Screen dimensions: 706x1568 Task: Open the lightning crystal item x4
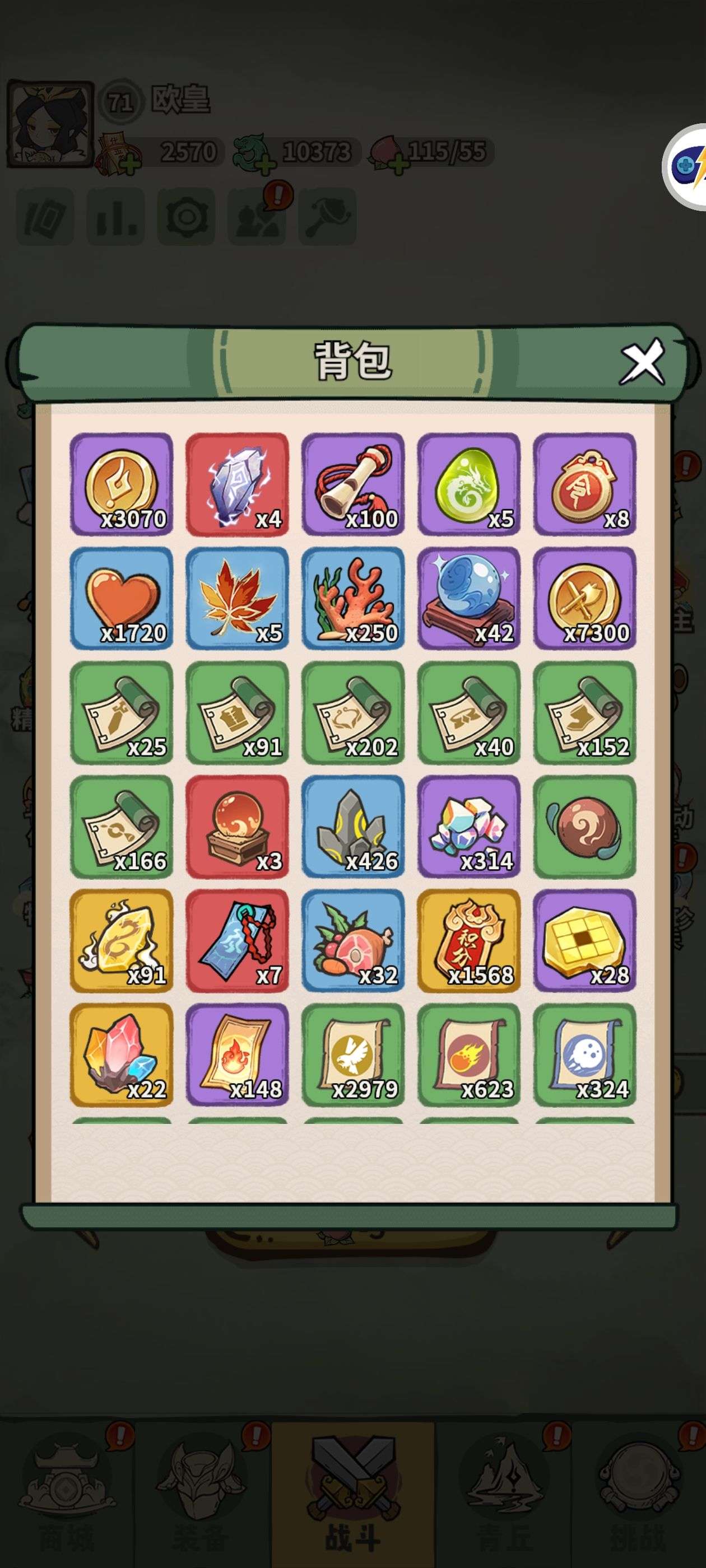(x=237, y=484)
